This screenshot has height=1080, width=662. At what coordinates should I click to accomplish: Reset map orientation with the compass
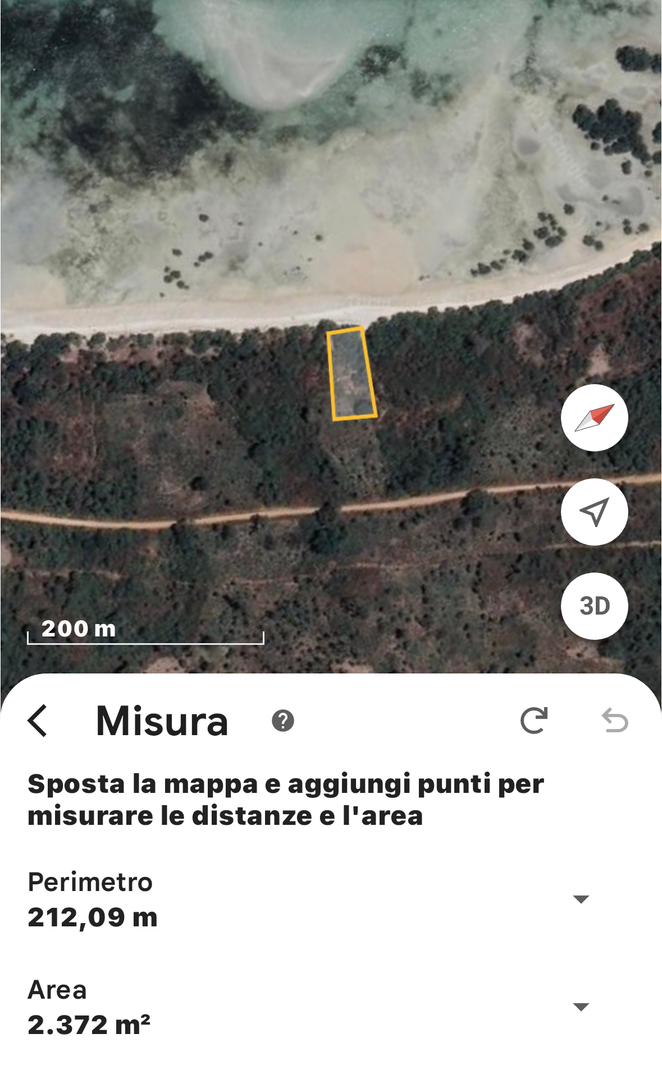(x=594, y=418)
